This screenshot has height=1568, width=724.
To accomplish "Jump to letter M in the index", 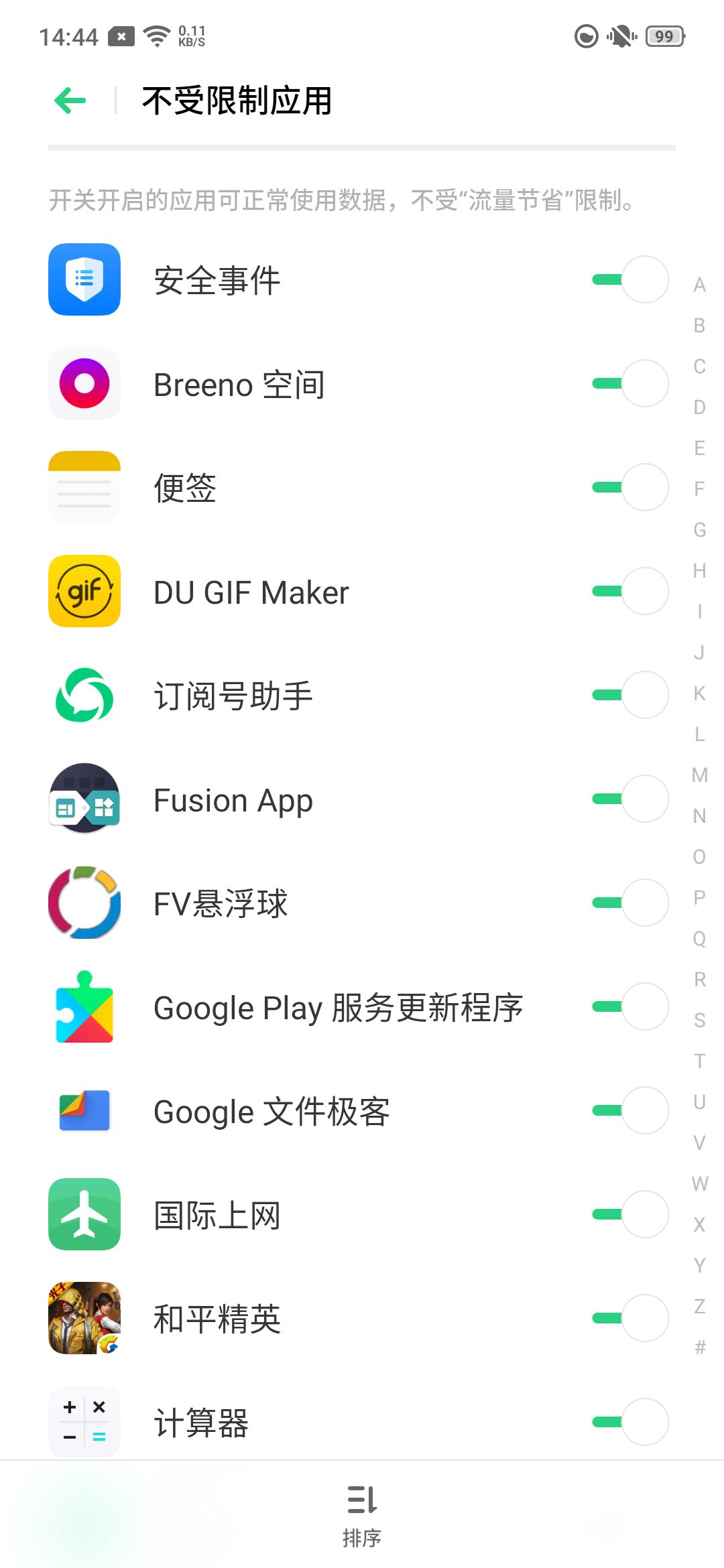I will (699, 775).
